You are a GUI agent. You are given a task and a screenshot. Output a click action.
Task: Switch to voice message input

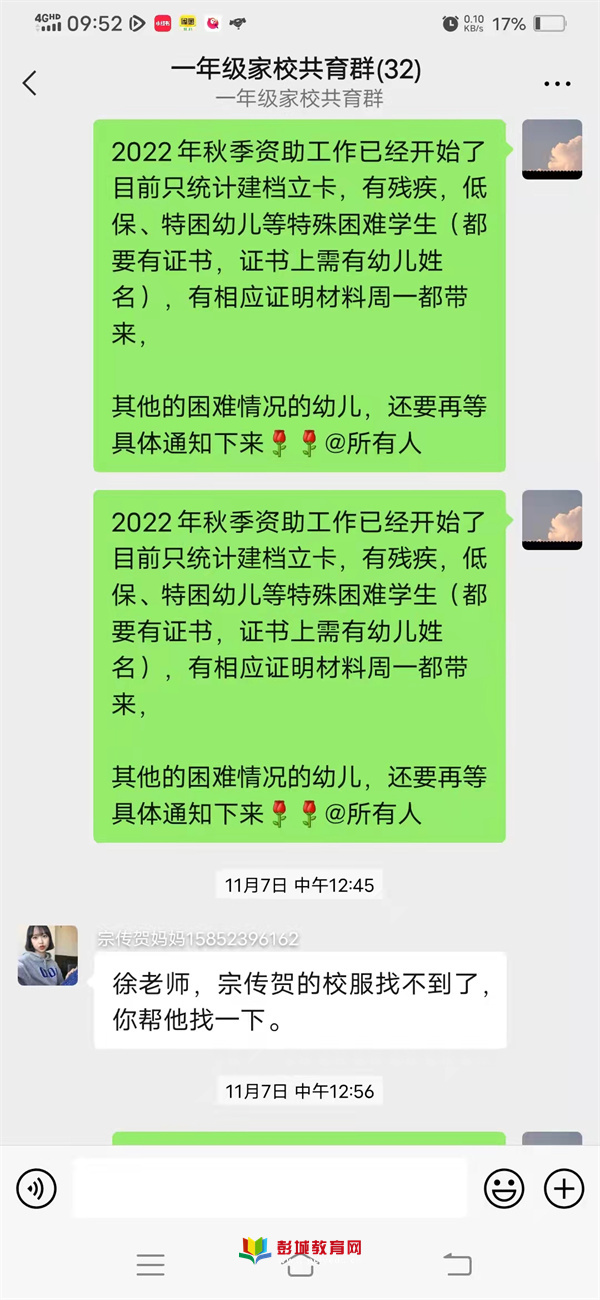[x=37, y=1188]
